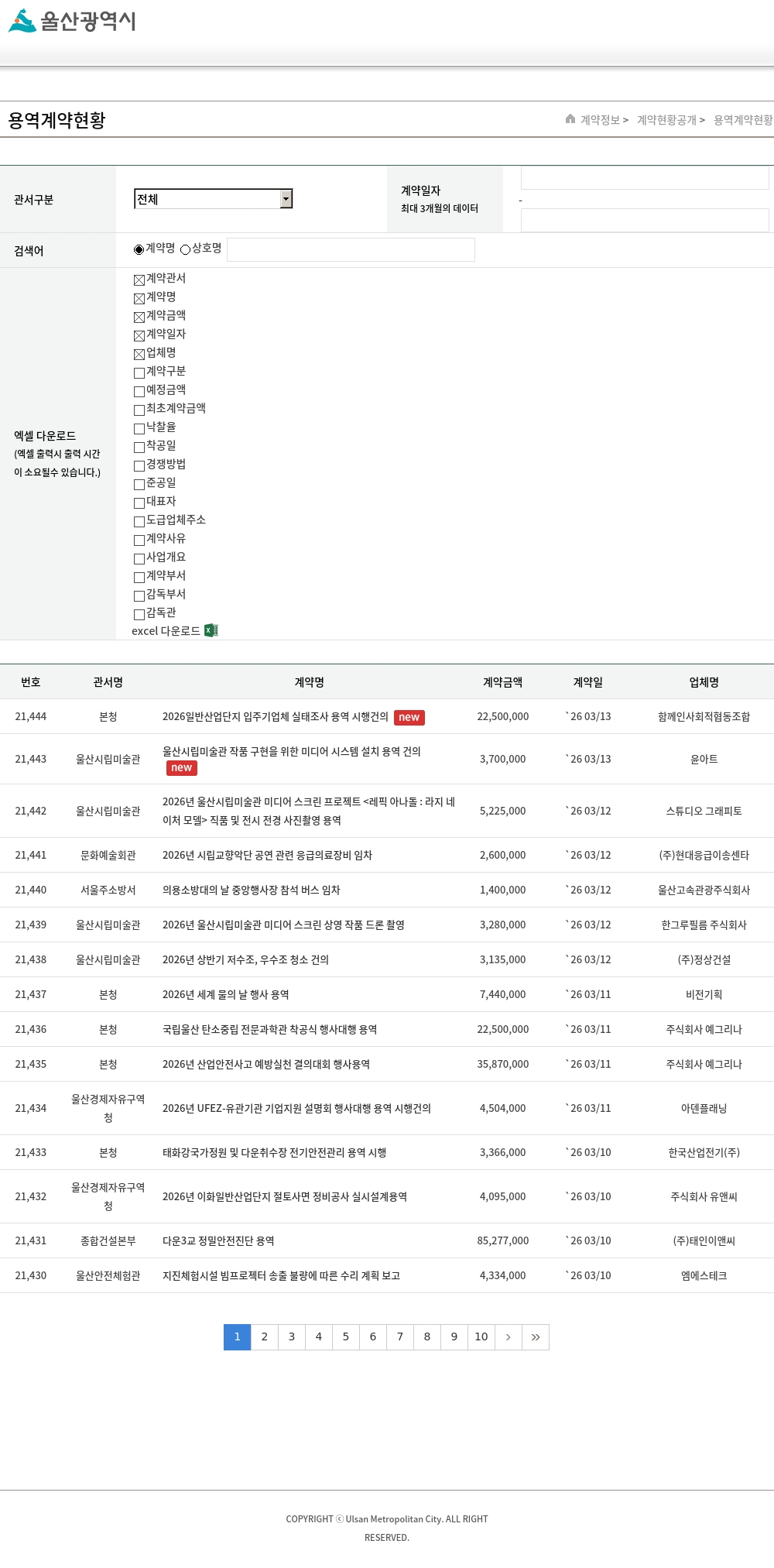Open the 계약정보 breadcrumb link
Viewport: 774px width, 1568px height.
[x=601, y=120]
